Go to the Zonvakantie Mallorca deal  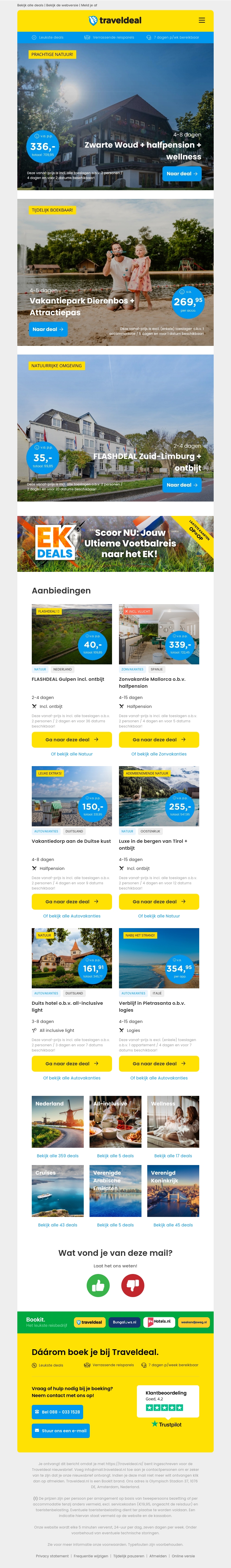(159, 740)
